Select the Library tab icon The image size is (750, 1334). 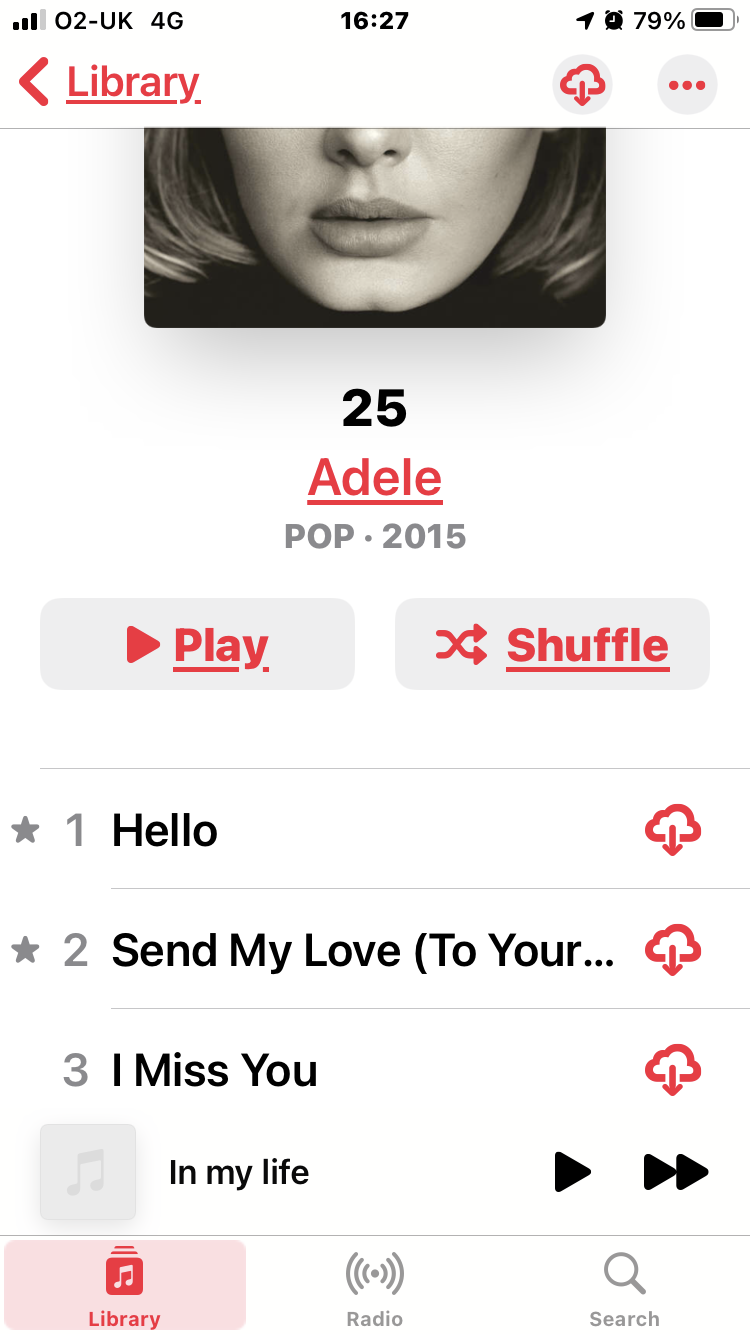tap(124, 1273)
